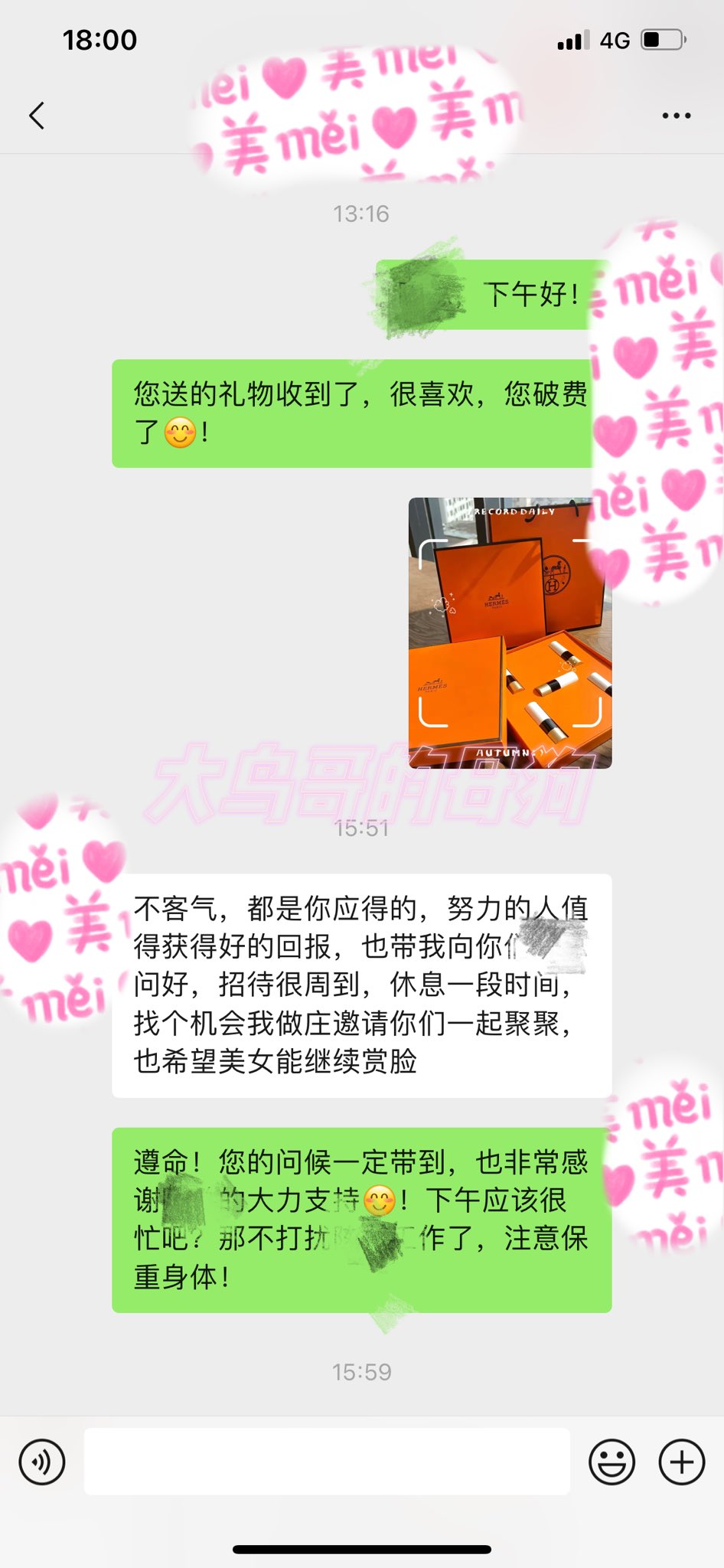Switch to voice message input
The width and height of the screenshot is (724, 1568).
click(x=42, y=1462)
